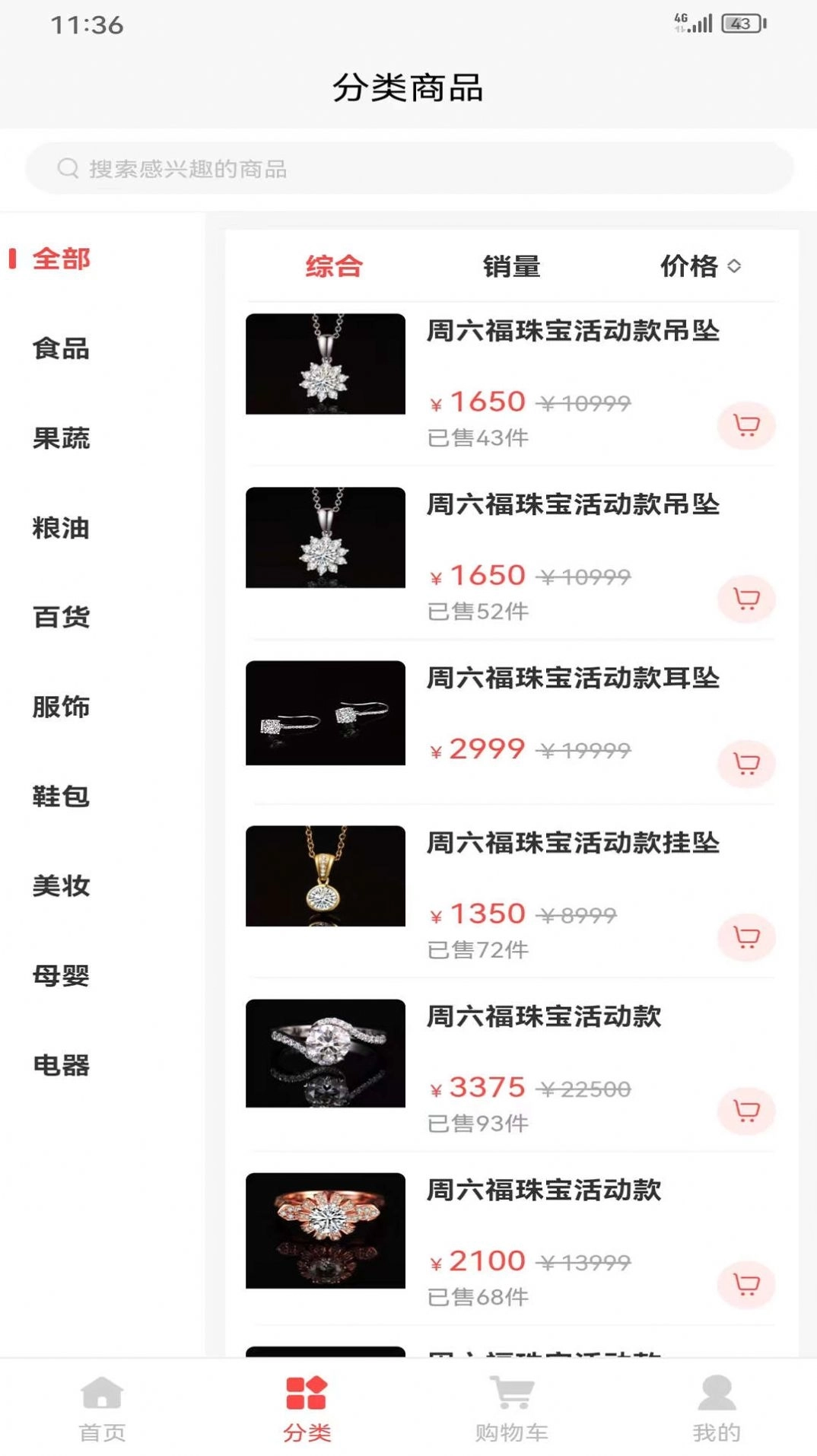Select the 美妆 category in sidebar
This screenshot has height=1456, width=817.
[59, 886]
